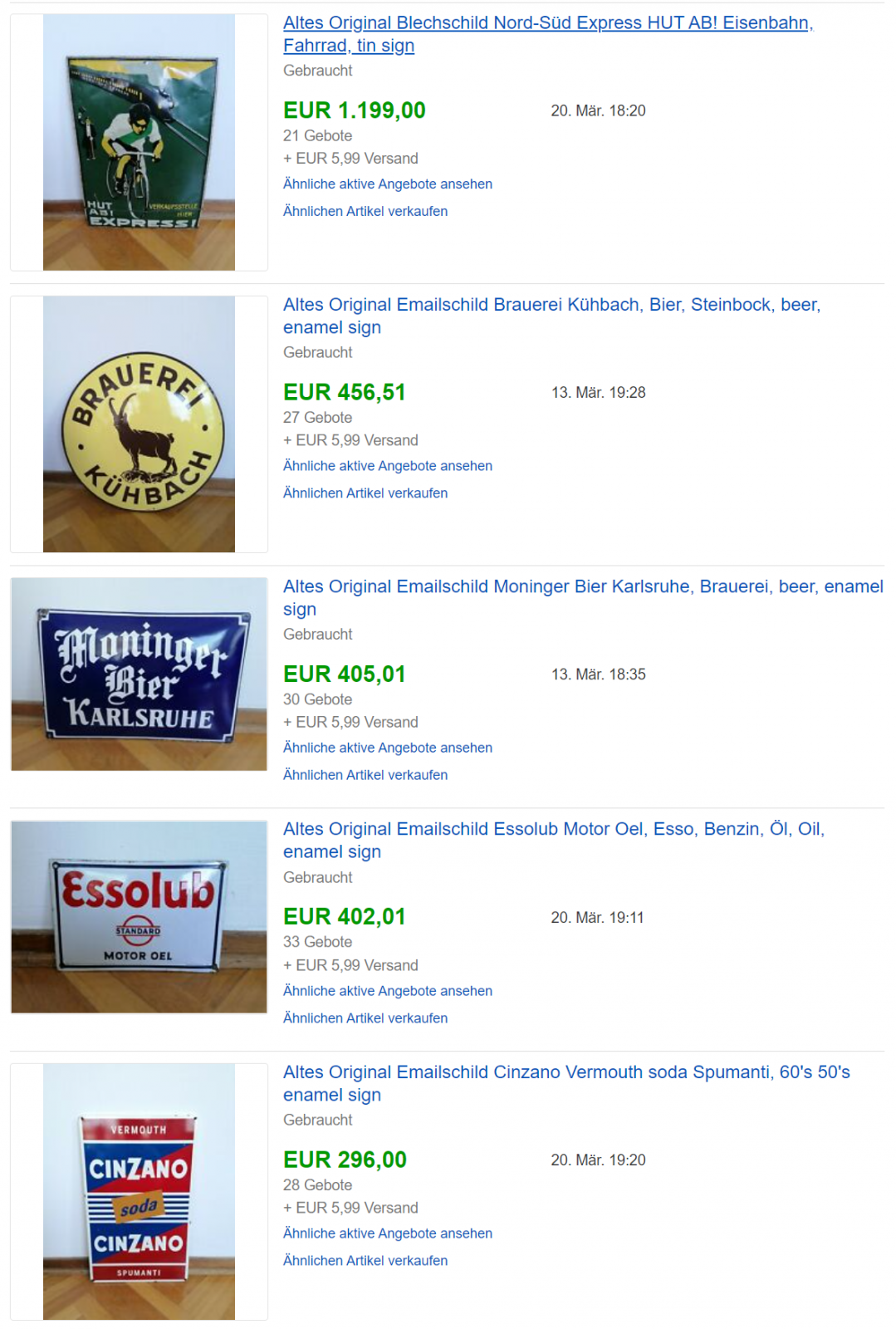
Task: View similar active offers for Cinzano
Action: pos(387,1233)
